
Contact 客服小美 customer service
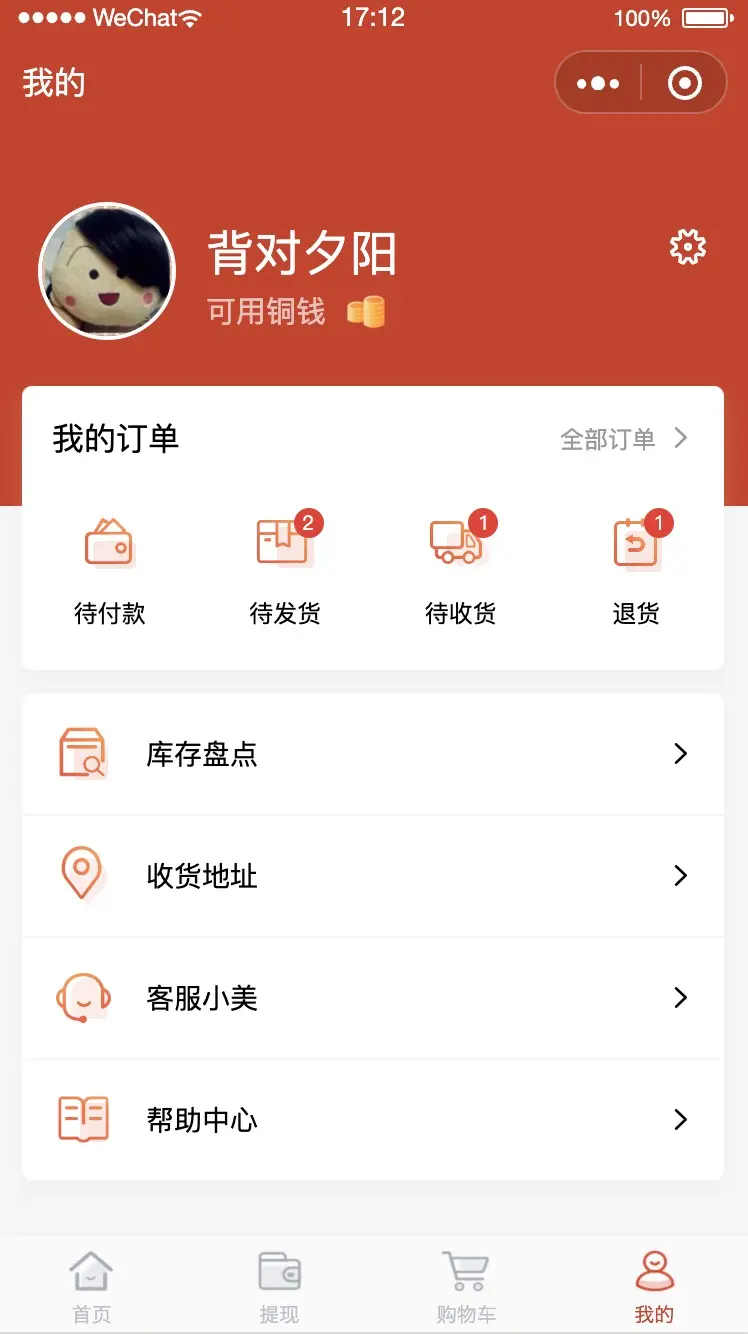coord(372,998)
